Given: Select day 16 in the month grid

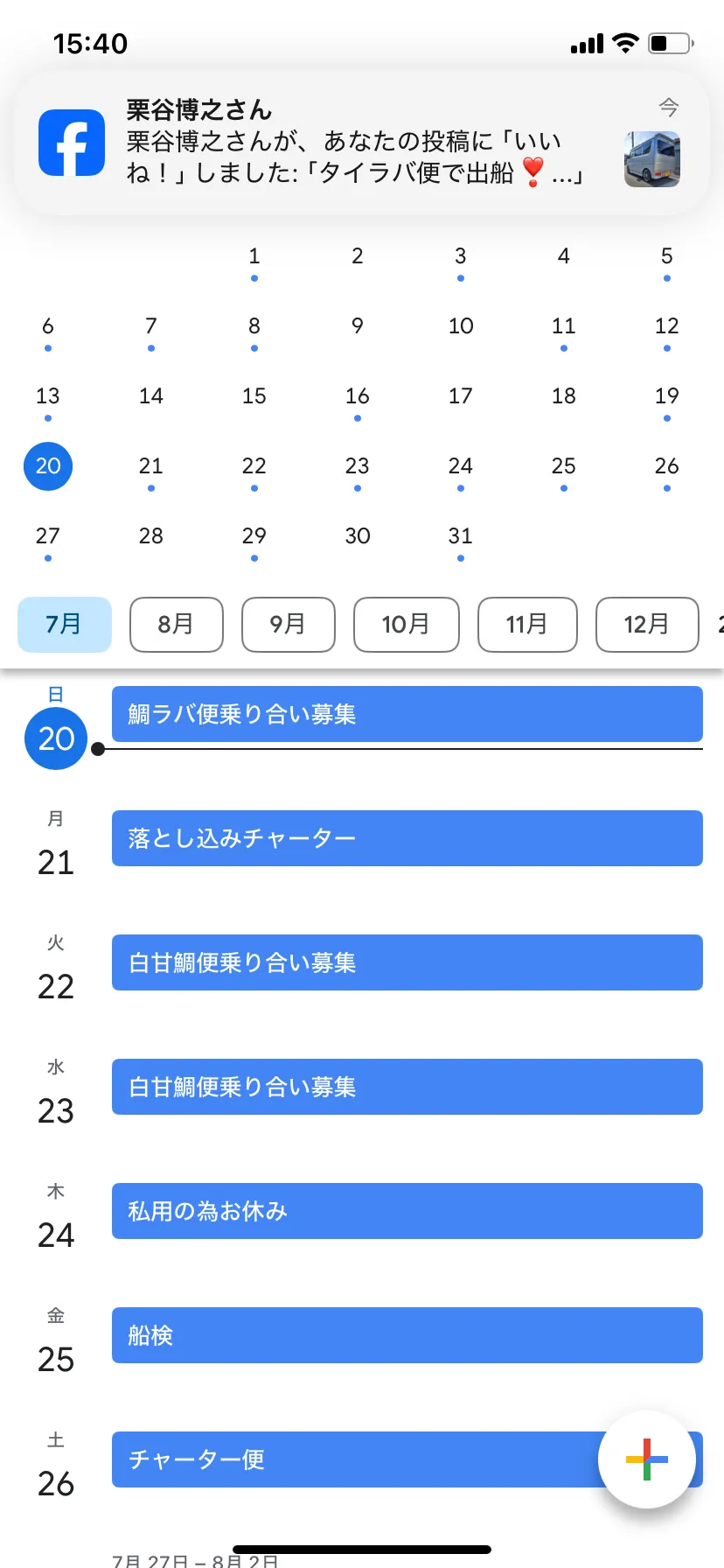Looking at the screenshot, I should [x=358, y=396].
